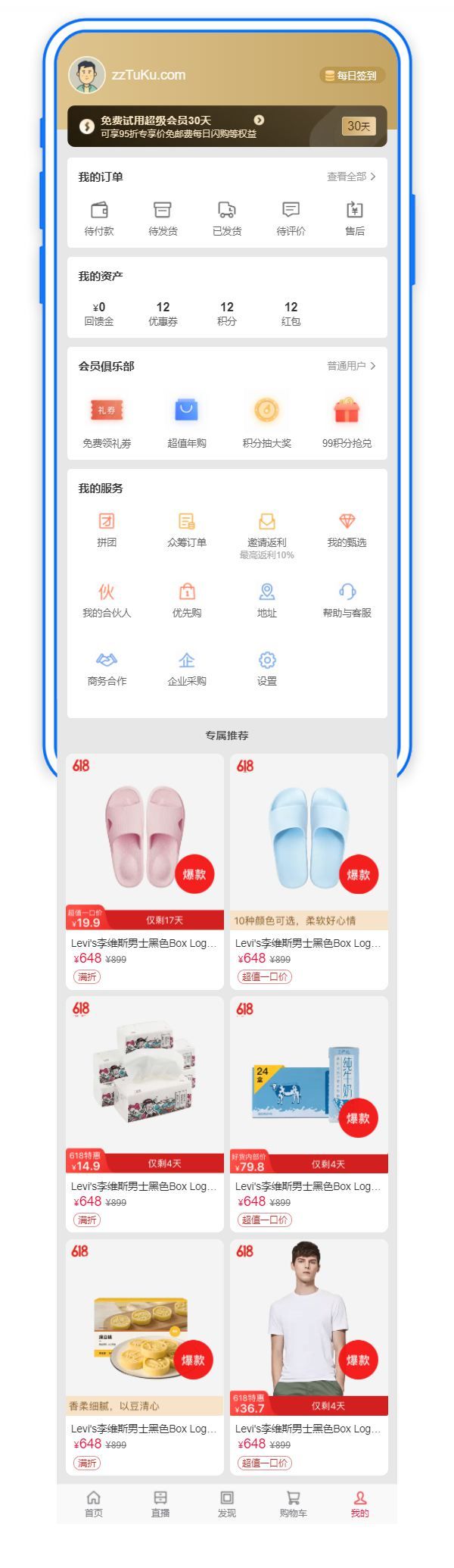Open the 普通用户 membership level link
The image size is (454, 1568).
coord(351,366)
